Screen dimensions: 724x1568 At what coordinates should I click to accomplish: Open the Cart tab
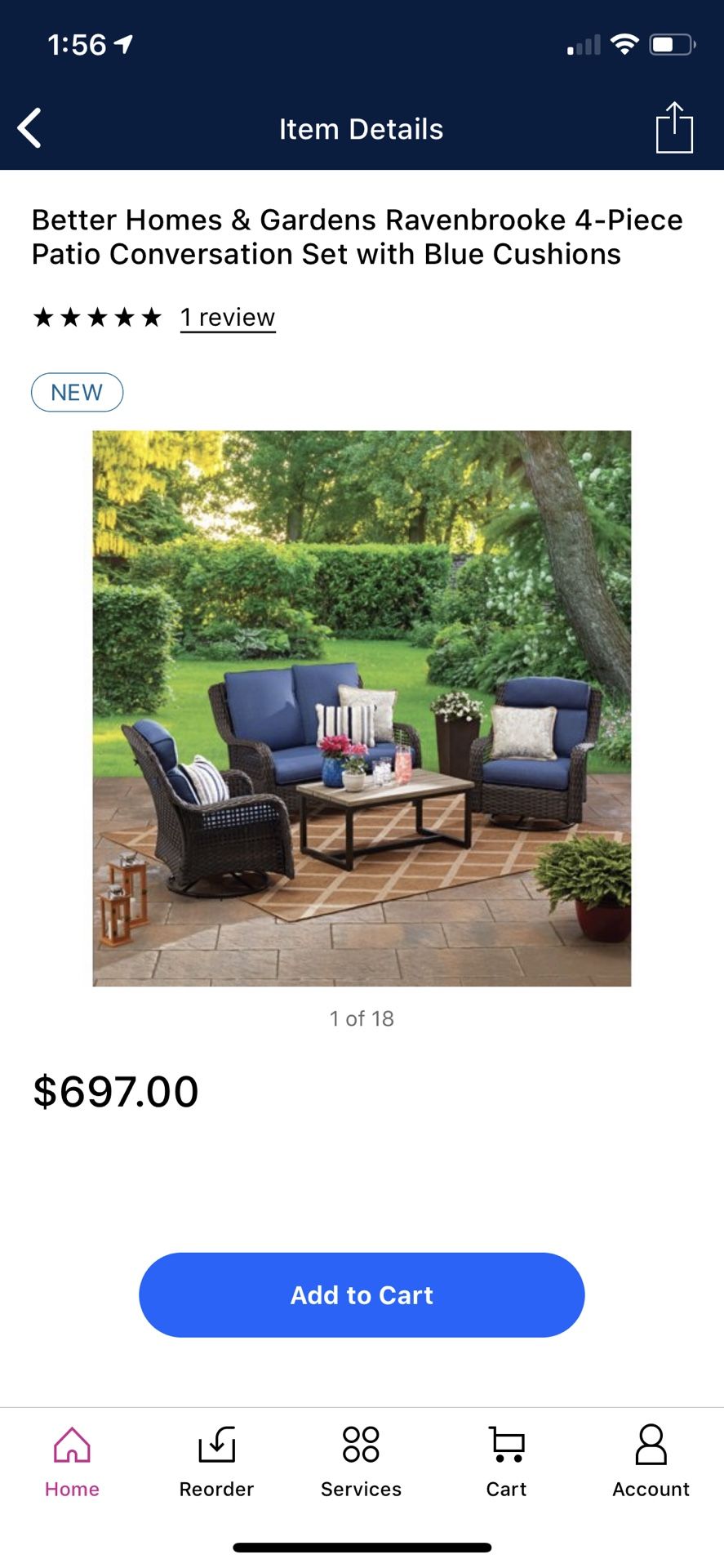click(x=506, y=1462)
